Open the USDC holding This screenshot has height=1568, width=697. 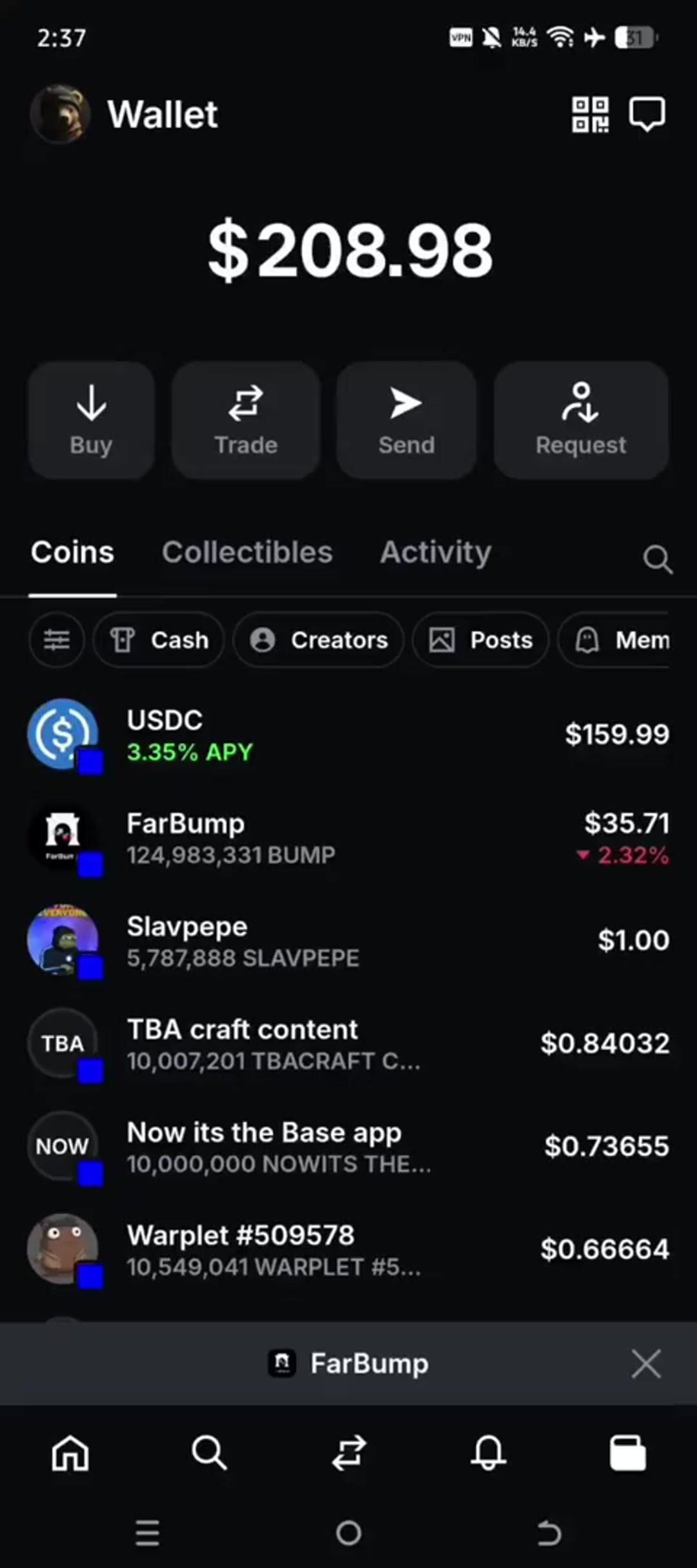point(348,735)
